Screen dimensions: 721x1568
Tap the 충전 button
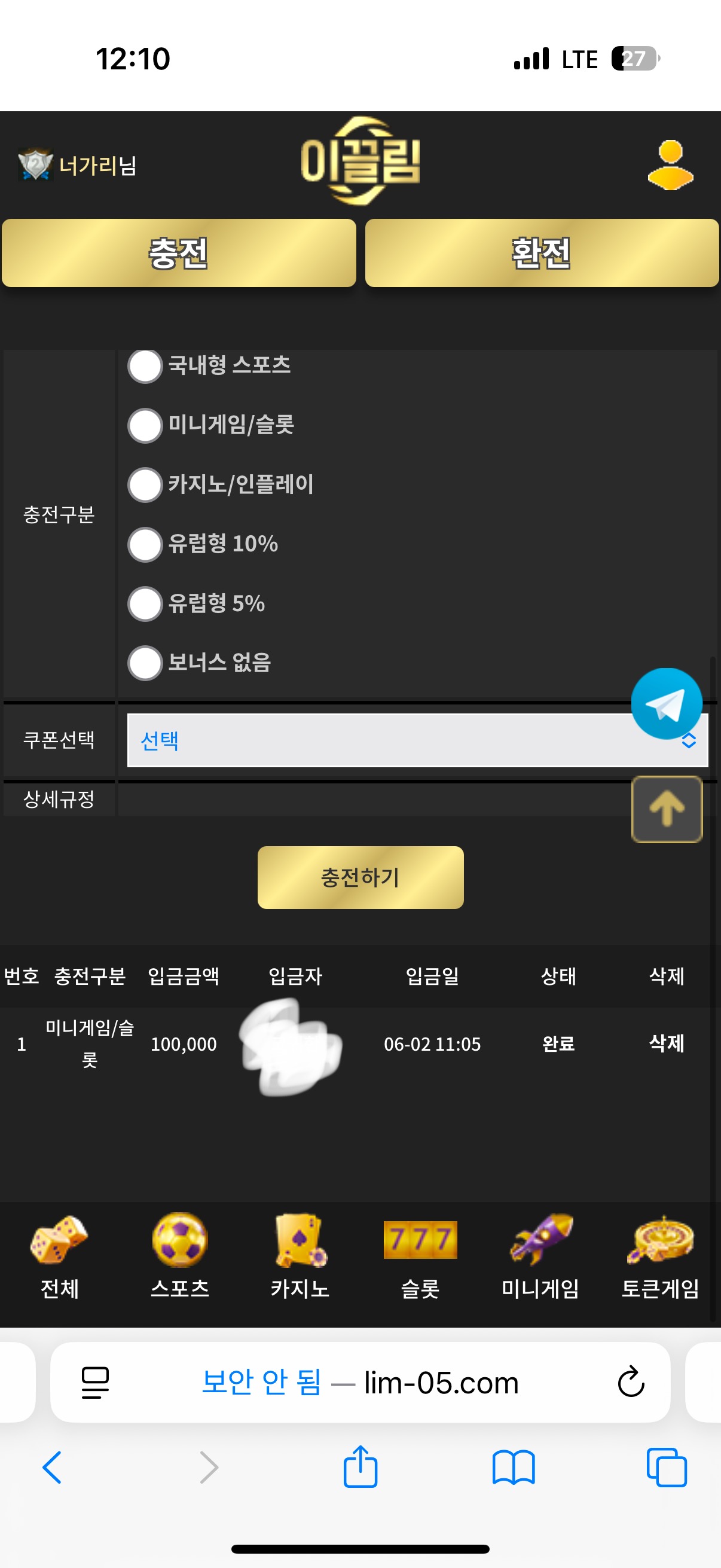click(x=179, y=253)
